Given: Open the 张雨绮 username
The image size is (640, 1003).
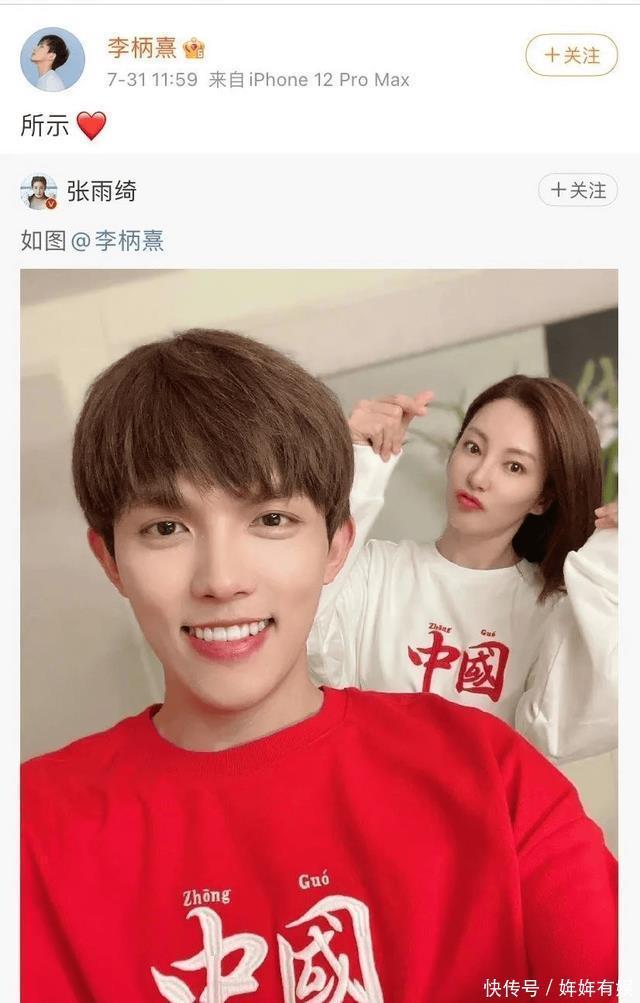Looking at the screenshot, I should coord(102,191).
